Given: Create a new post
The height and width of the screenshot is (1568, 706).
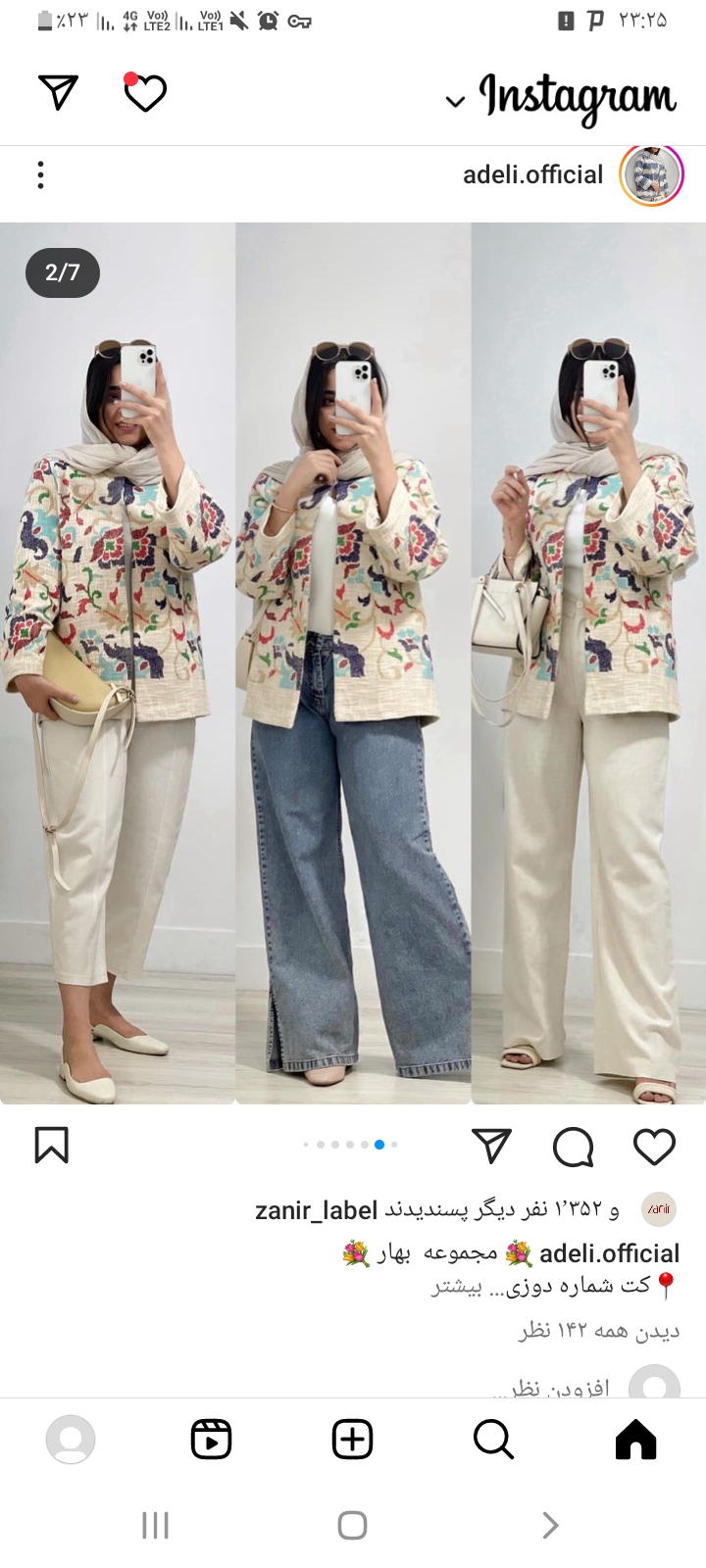Looking at the screenshot, I should (353, 1440).
